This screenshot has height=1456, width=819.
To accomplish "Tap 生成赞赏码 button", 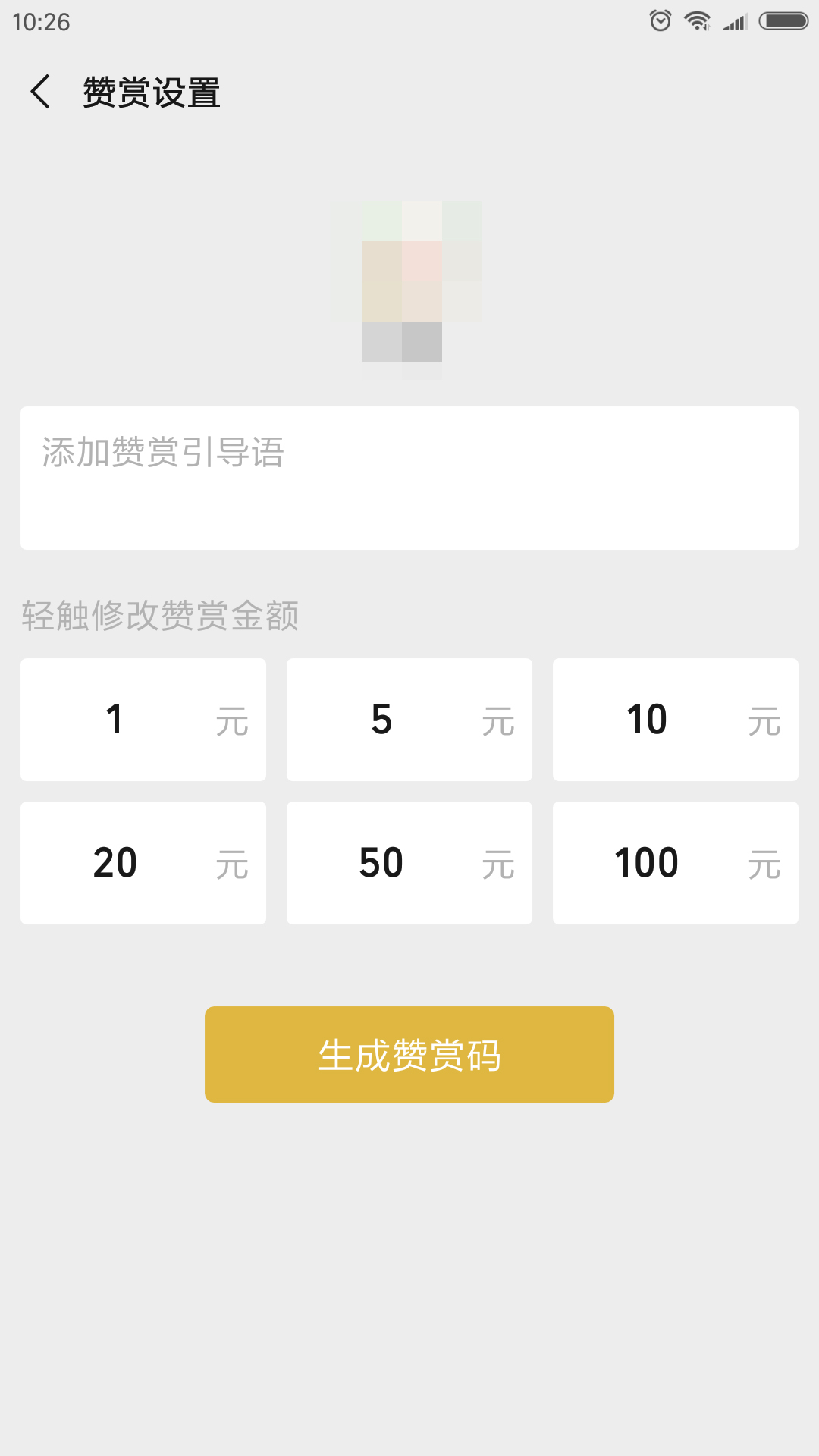I will [x=409, y=1054].
